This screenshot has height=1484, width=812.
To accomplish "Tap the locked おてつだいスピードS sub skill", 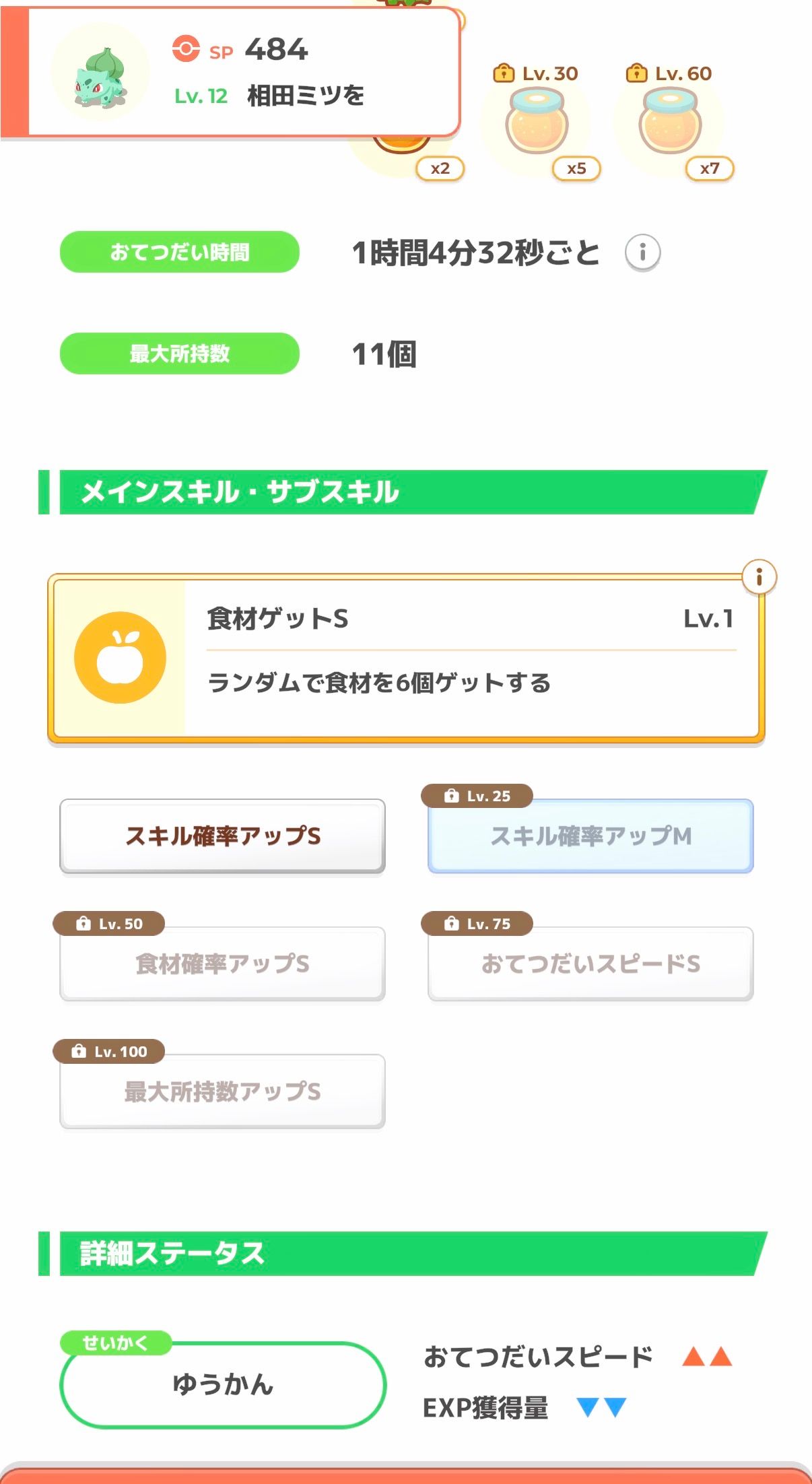I will pos(590,964).
